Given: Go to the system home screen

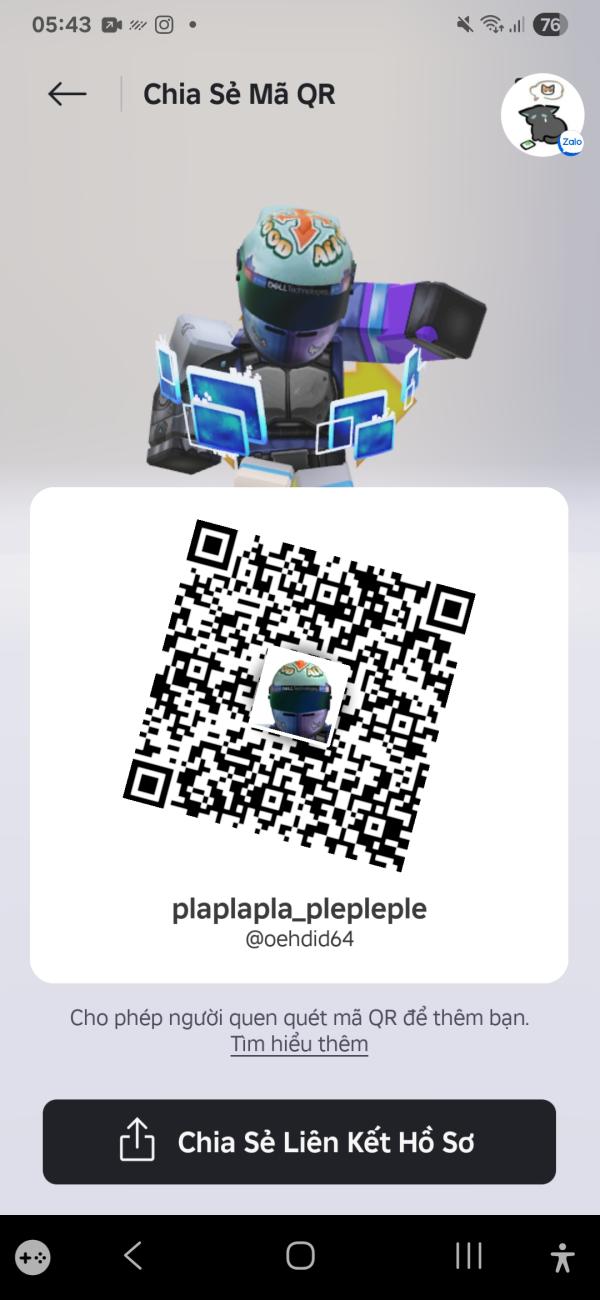Looking at the screenshot, I should [x=300, y=1256].
